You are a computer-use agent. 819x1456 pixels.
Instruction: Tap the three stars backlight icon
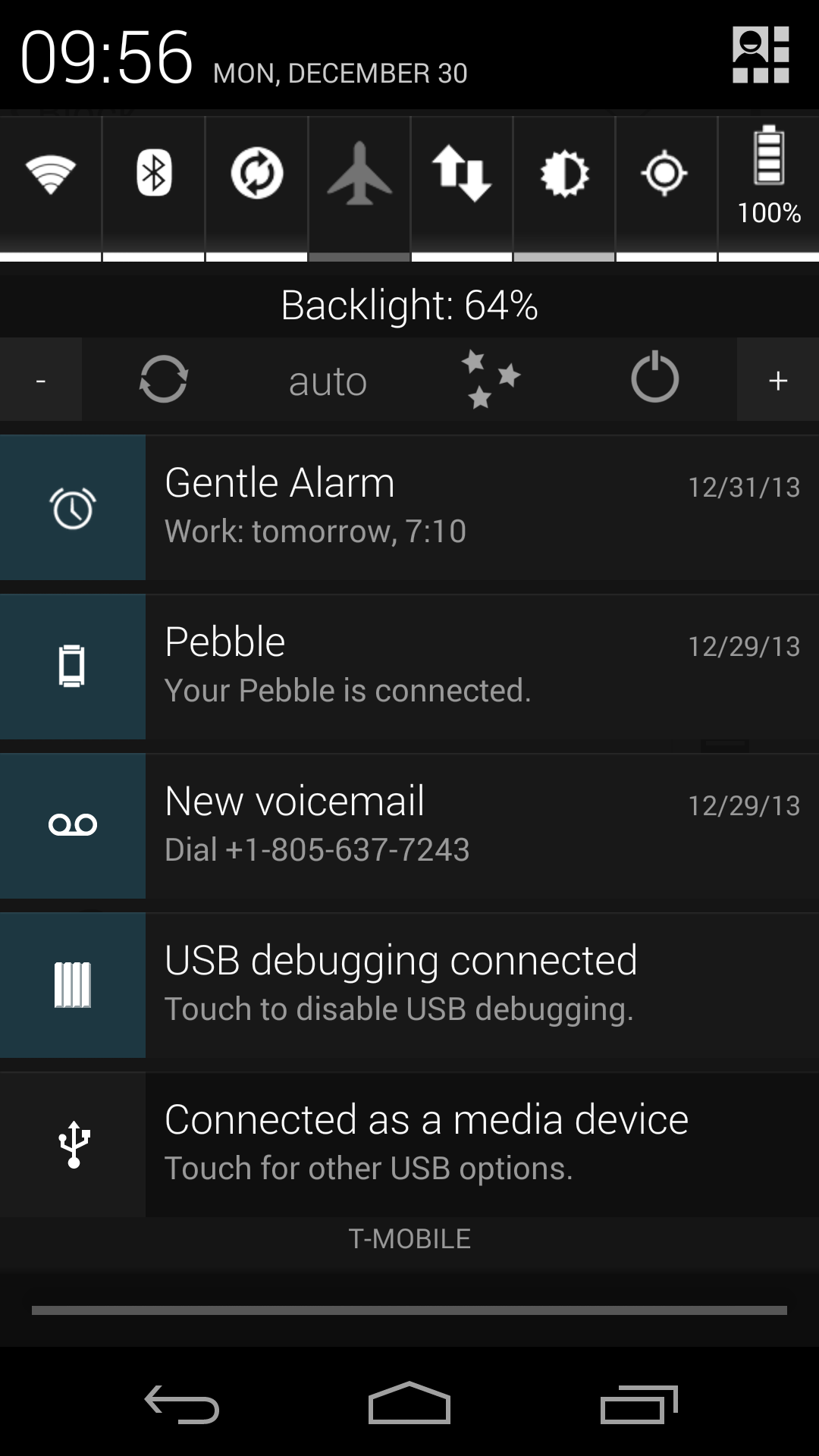pyautogui.click(x=491, y=379)
